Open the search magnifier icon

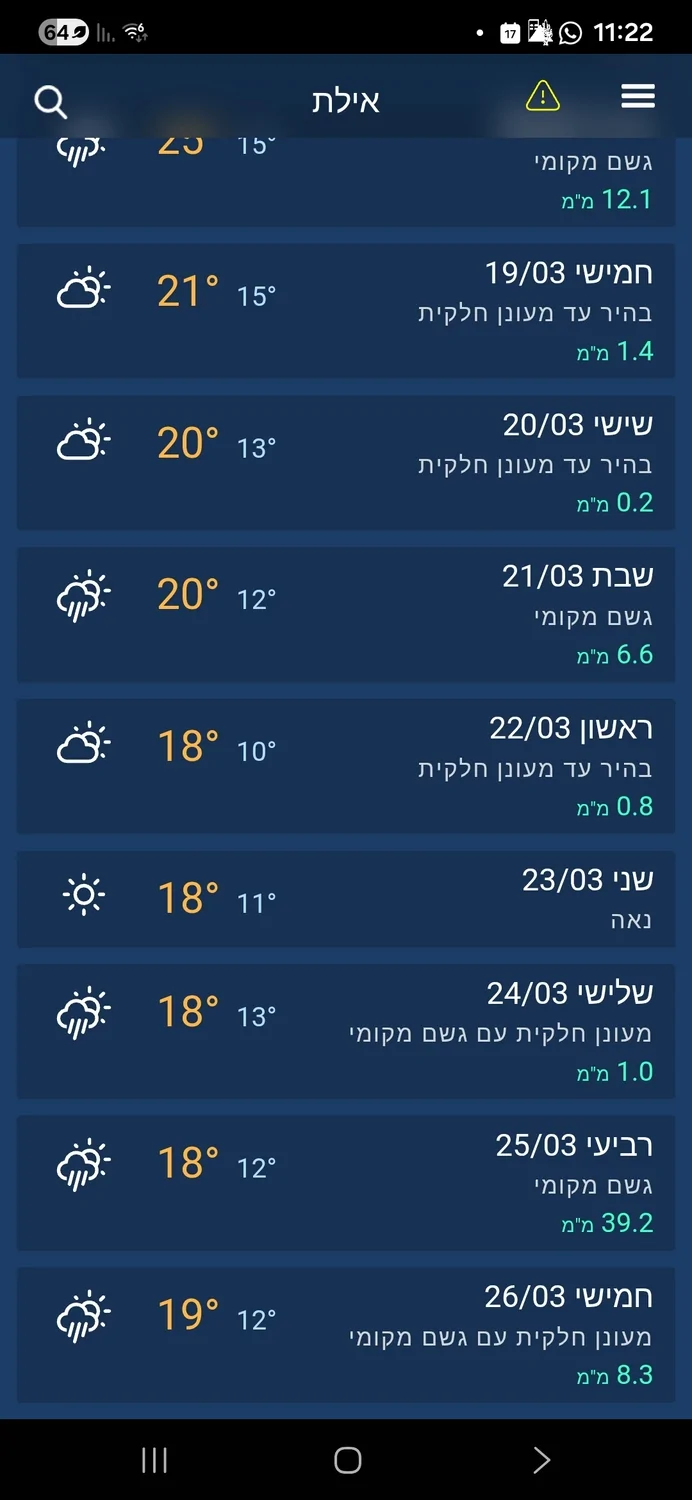click(50, 100)
